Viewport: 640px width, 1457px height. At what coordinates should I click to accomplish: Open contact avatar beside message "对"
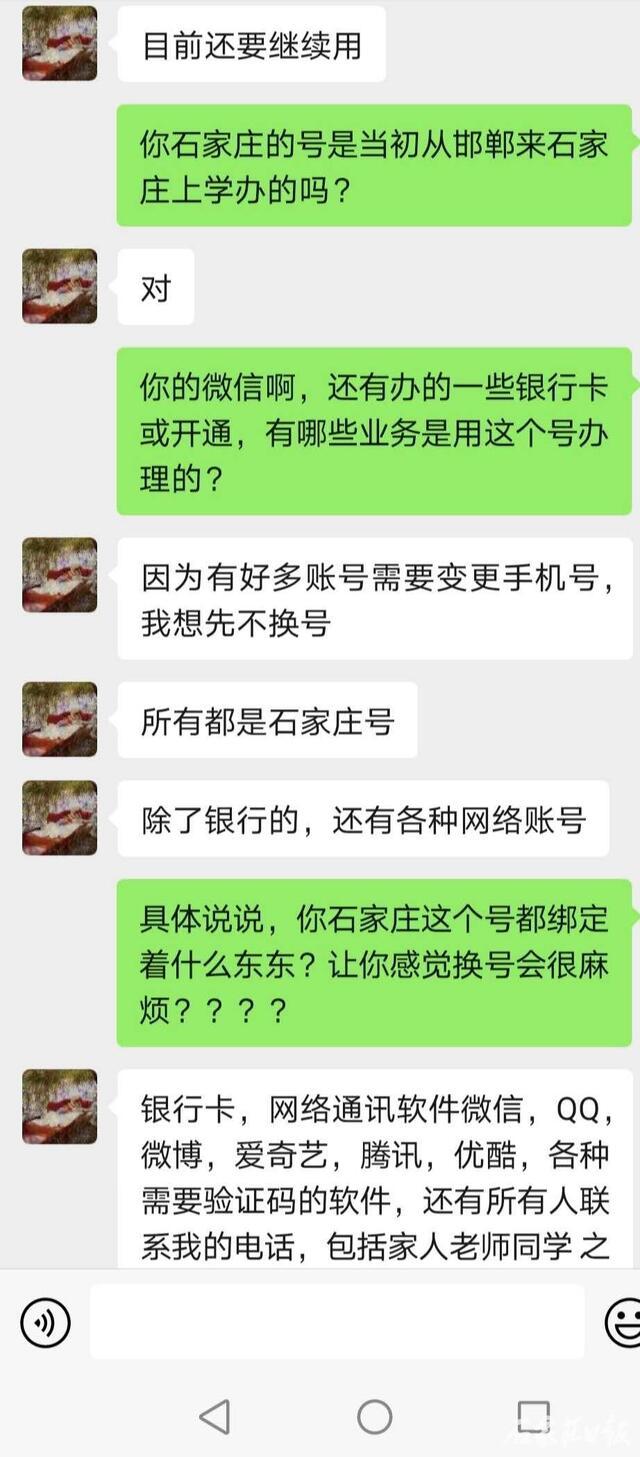coord(60,287)
